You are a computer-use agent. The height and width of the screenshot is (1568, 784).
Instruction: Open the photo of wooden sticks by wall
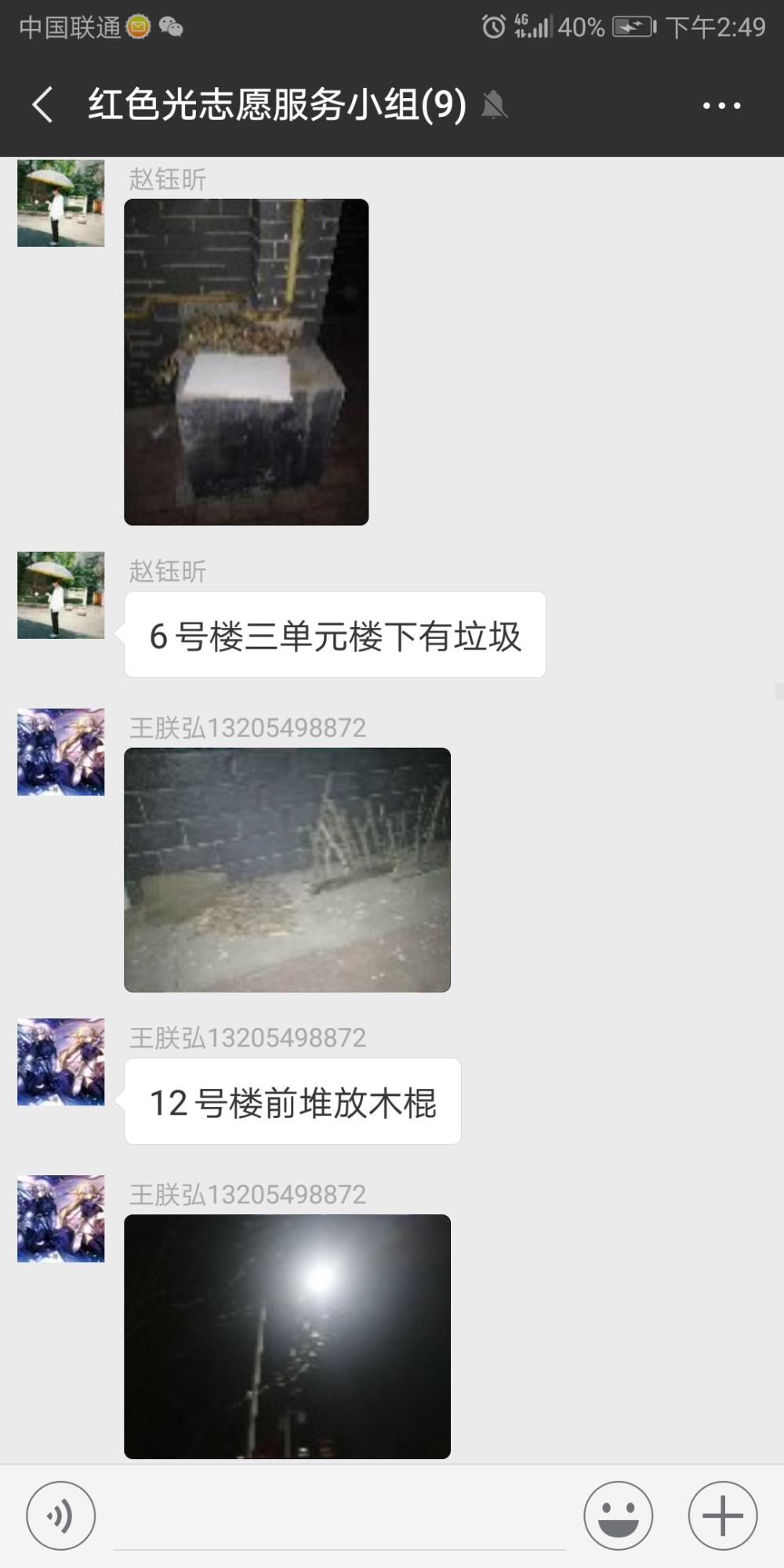pyautogui.click(x=287, y=870)
